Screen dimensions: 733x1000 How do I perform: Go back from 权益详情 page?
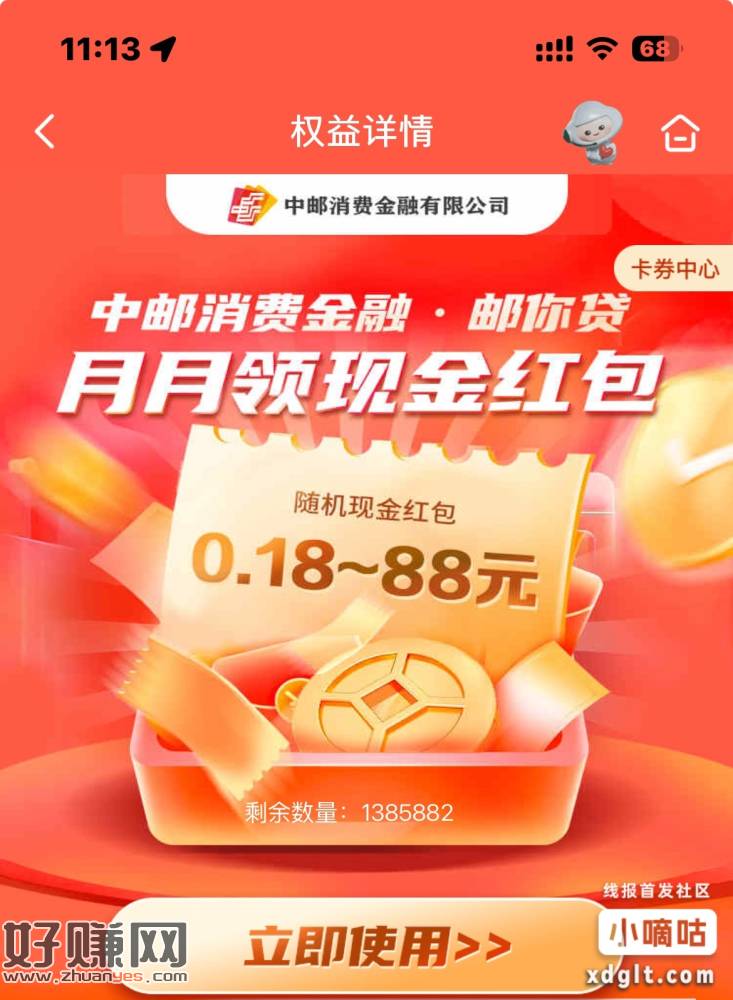pyautogui.click(x=45, y=133)
